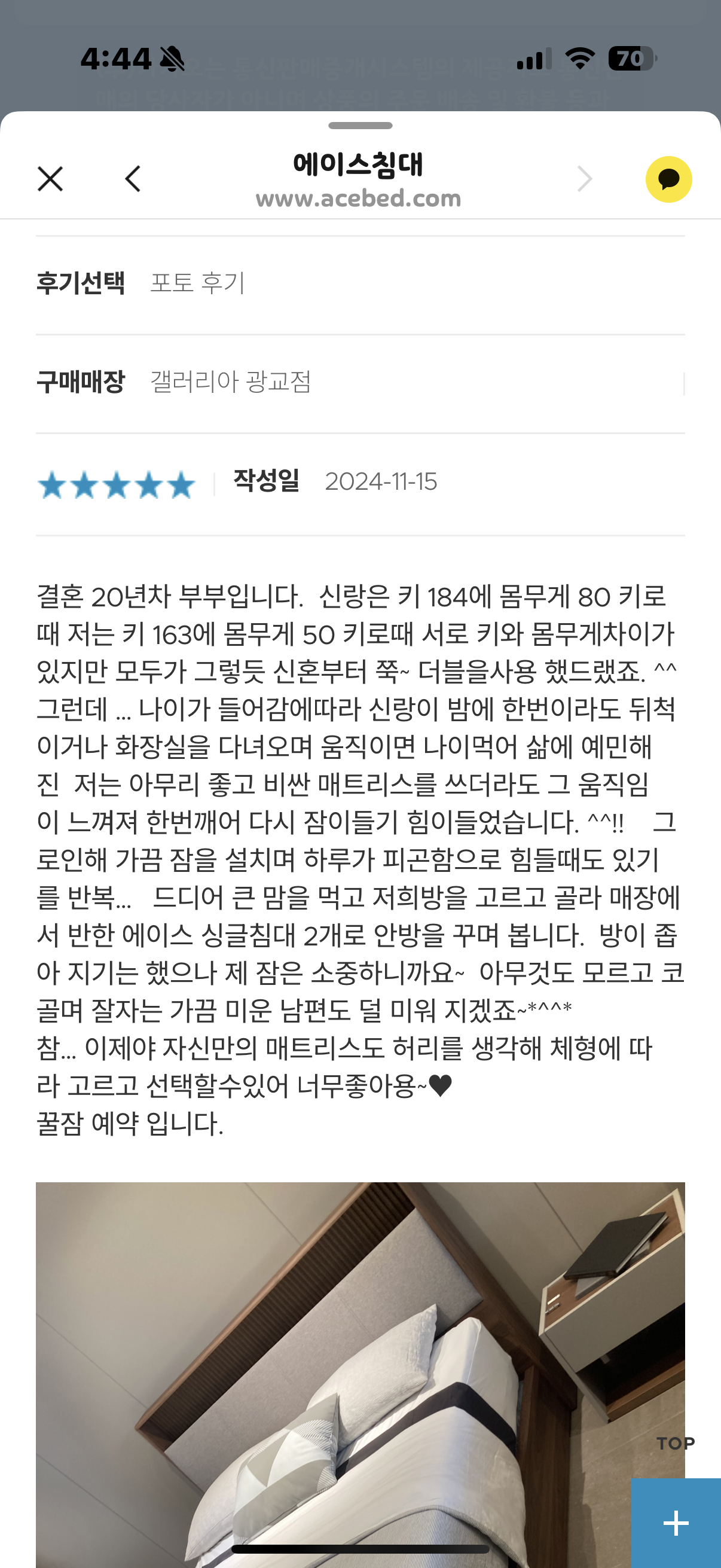Jump to top with TOP button
The height and width of the screenshot is (1568, 721).
tap(675, 1443)
